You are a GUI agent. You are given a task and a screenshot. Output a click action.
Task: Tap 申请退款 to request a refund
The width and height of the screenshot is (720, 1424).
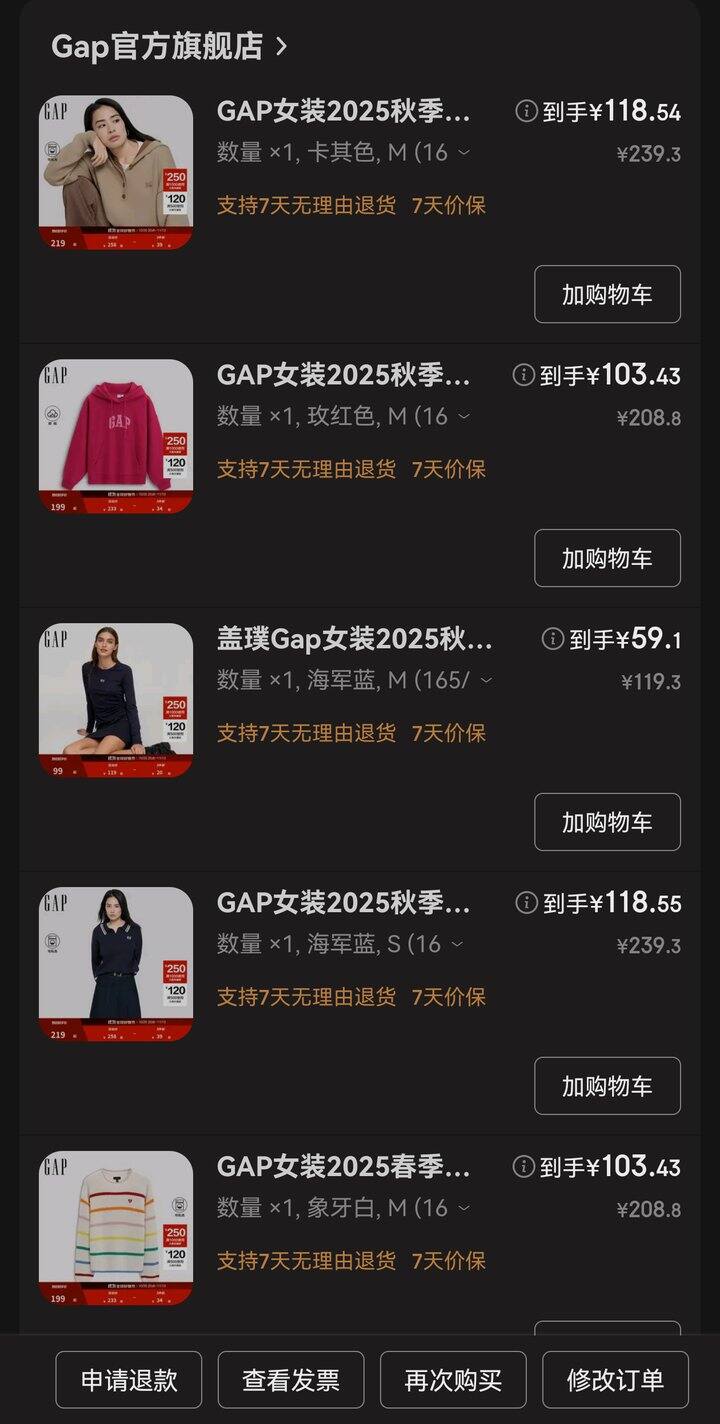point(129,1380)
